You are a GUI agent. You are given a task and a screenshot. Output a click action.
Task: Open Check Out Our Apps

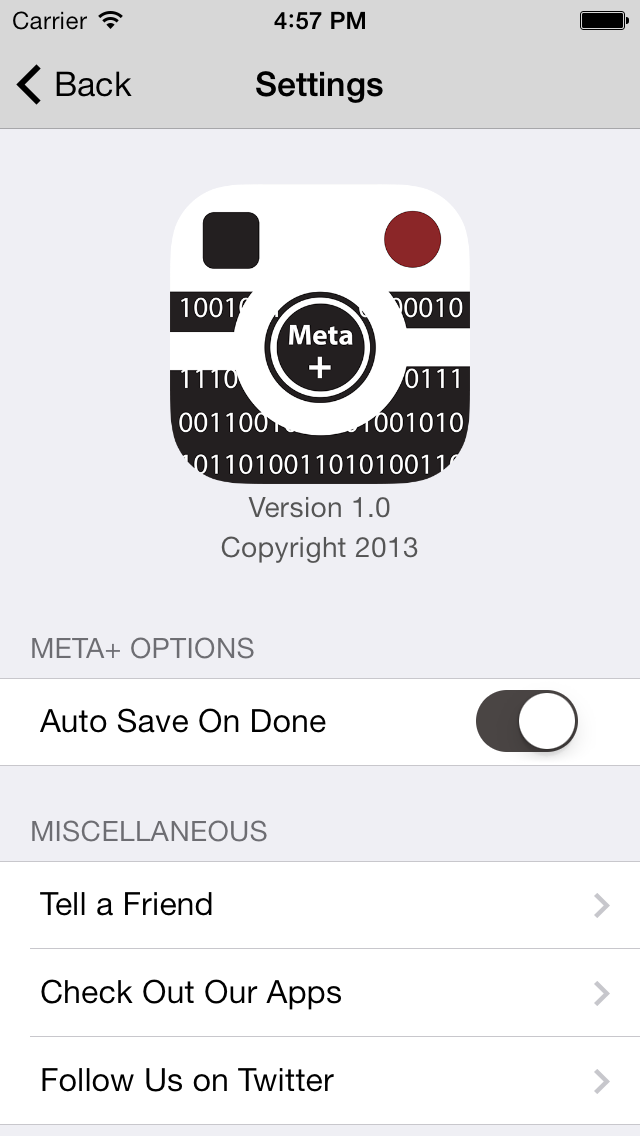(320, 993)
